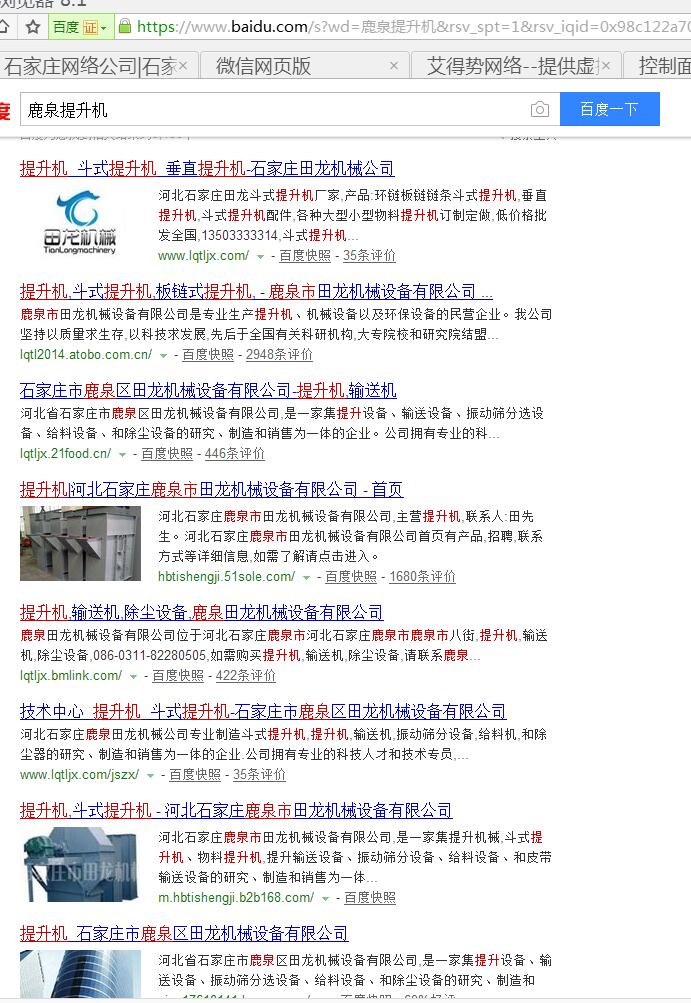Close the 微信网页版 tab
The image size is (691, 1003).
(x=393, y=65)
